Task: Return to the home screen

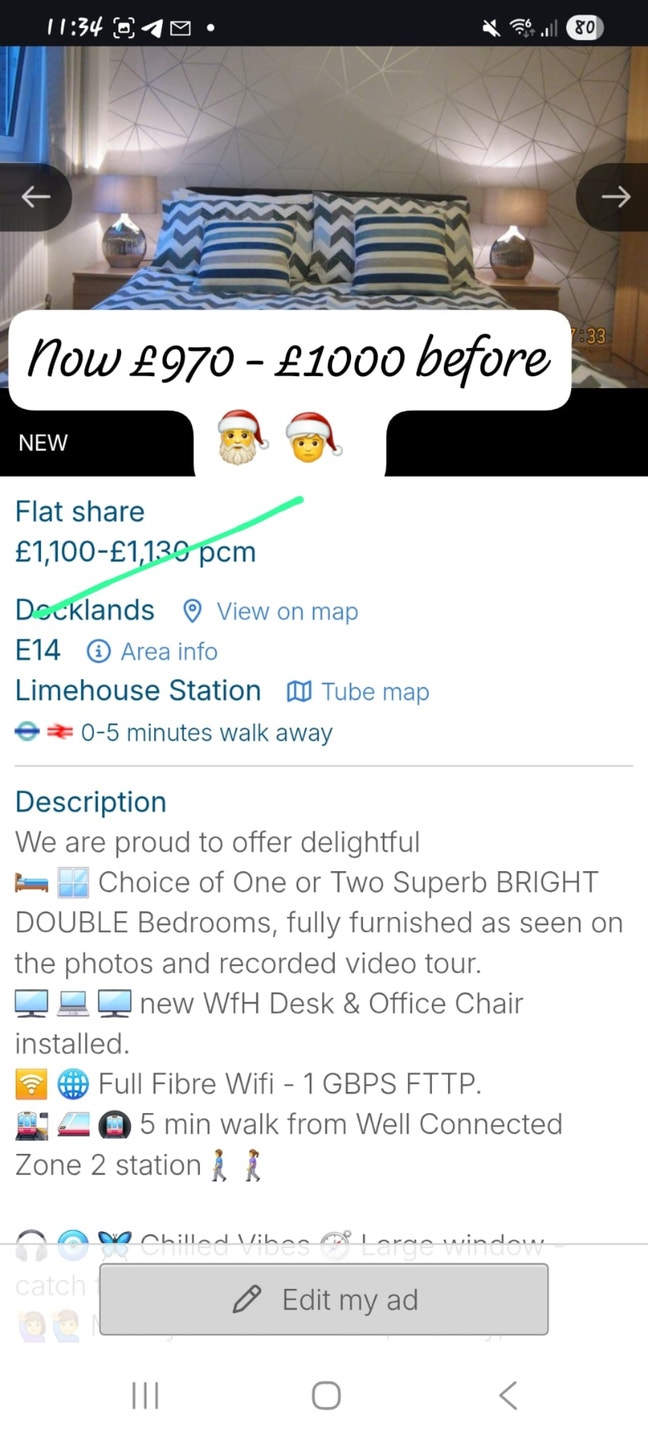Action: point(326,1395)
